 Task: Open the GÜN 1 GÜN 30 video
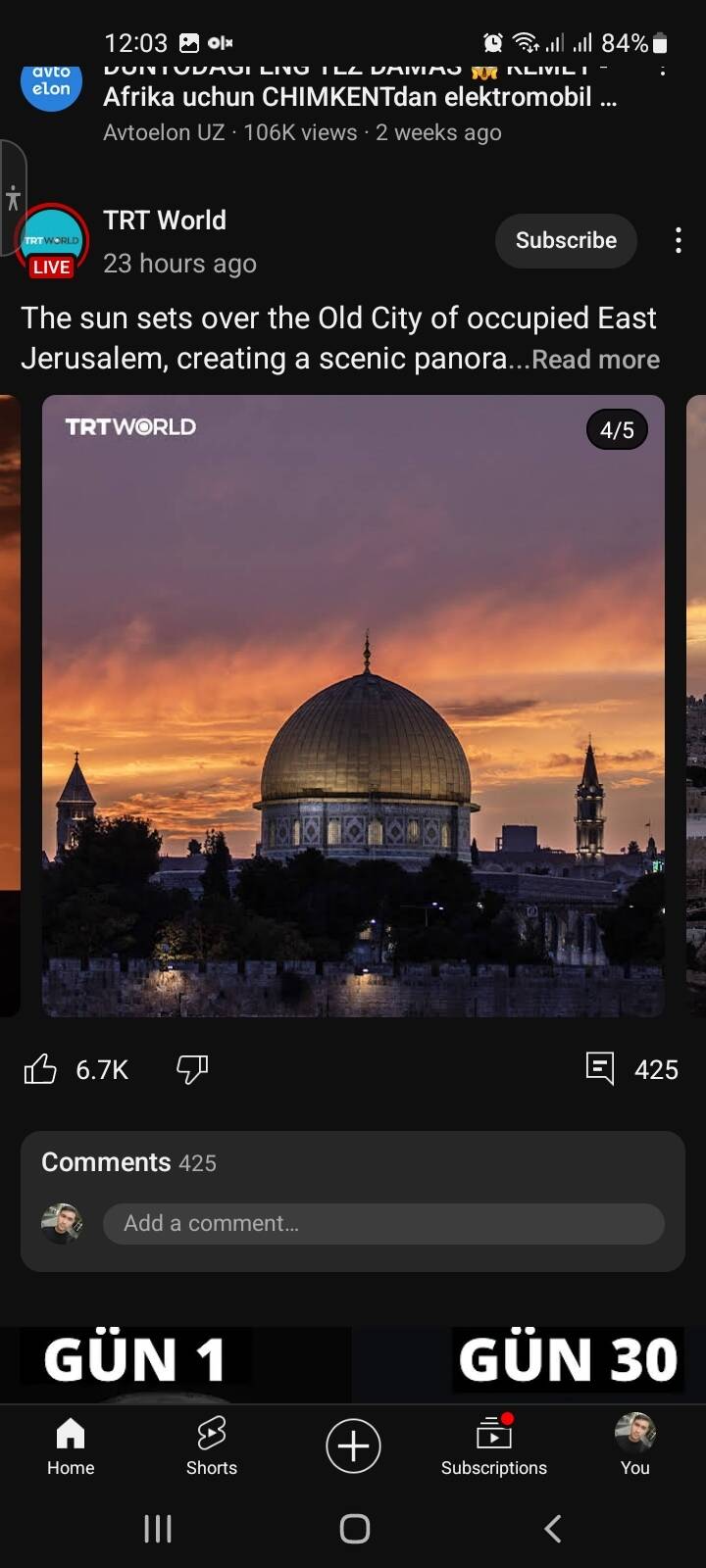353,1364
